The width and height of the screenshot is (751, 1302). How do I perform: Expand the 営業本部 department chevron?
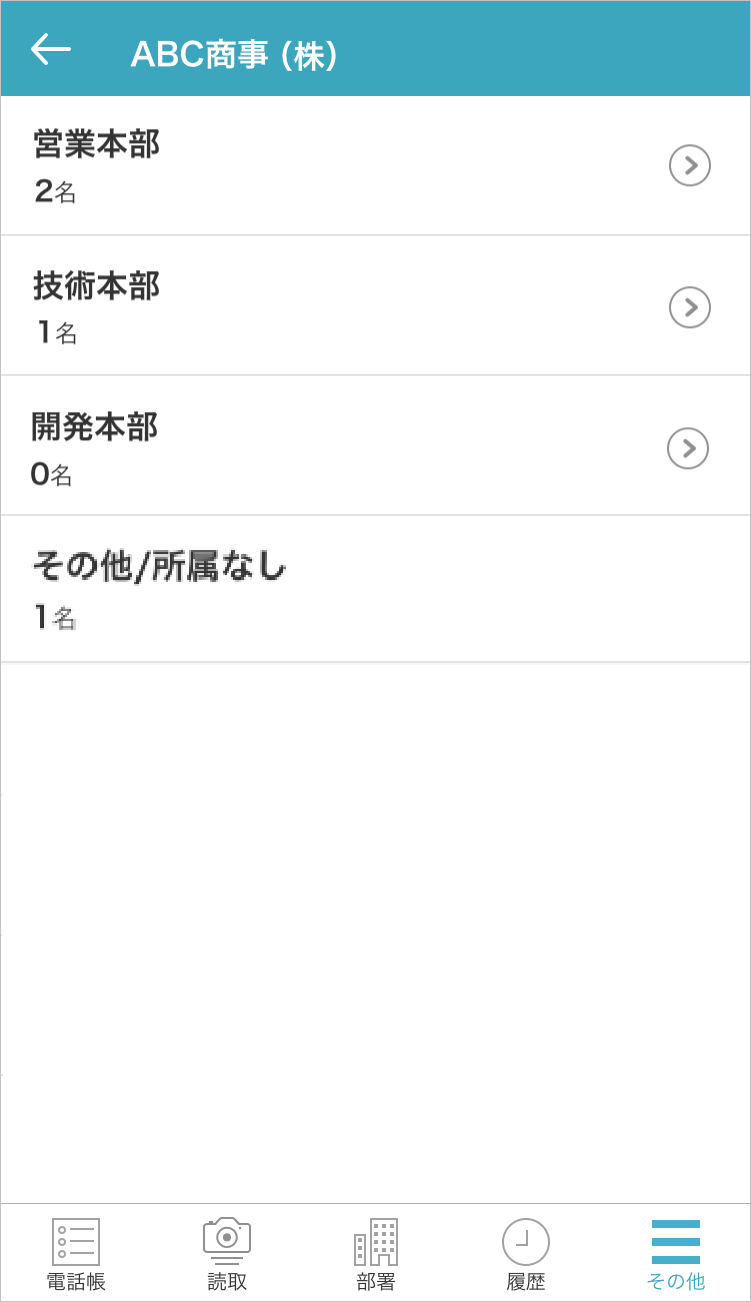pos(689,165)
